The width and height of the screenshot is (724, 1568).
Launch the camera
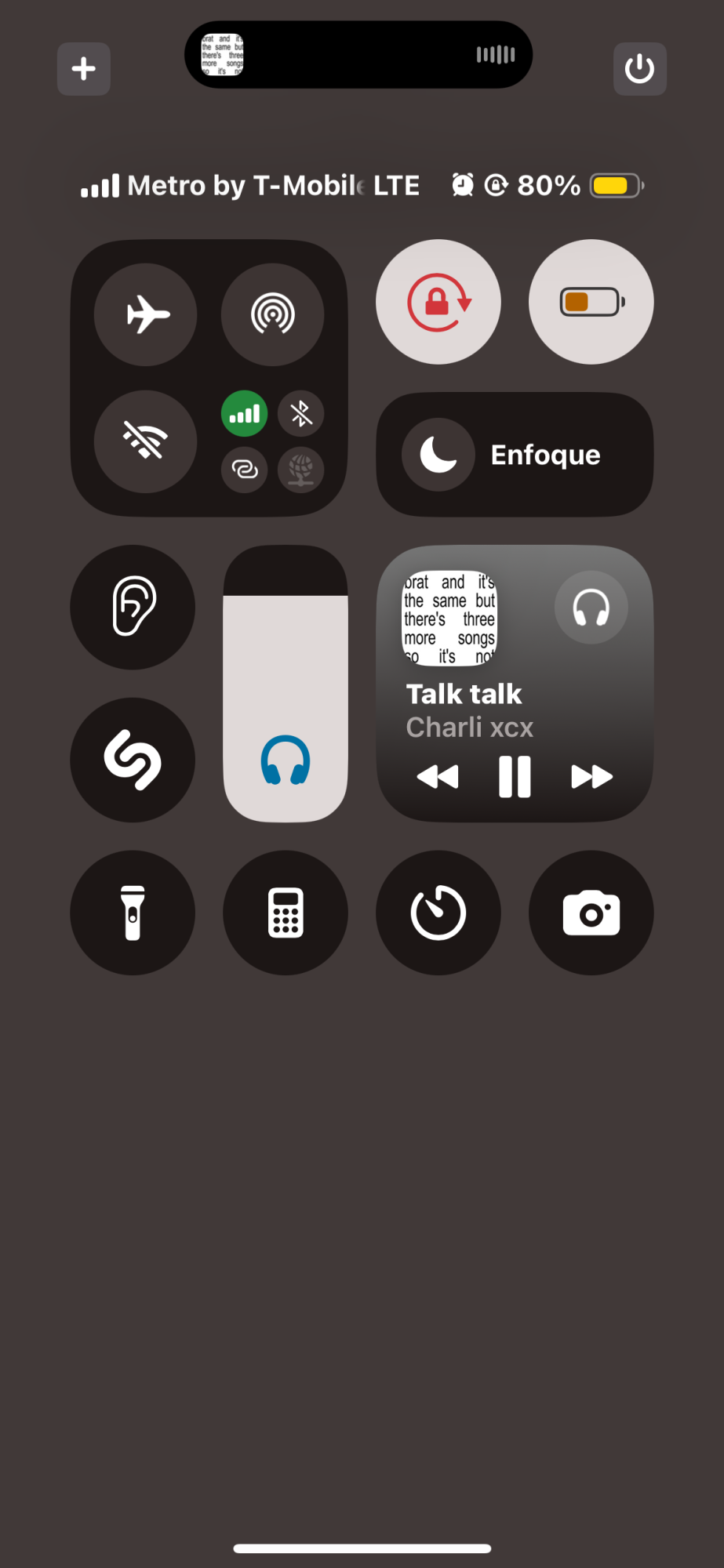591,913
